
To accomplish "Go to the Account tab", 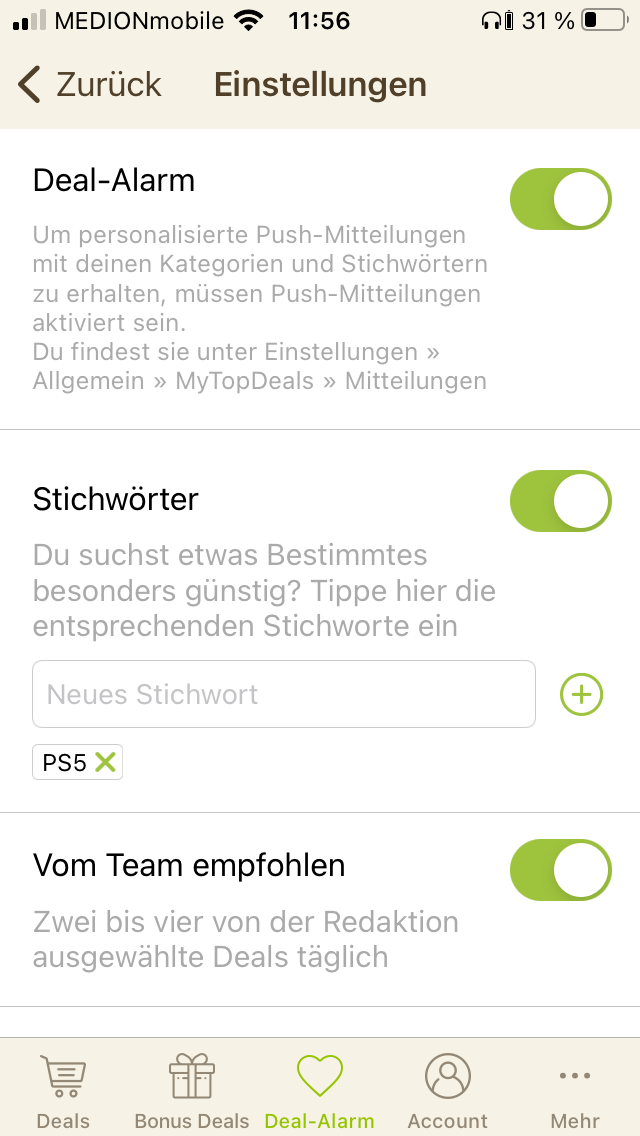I will pyautogui.click(x=447, y=1090).
